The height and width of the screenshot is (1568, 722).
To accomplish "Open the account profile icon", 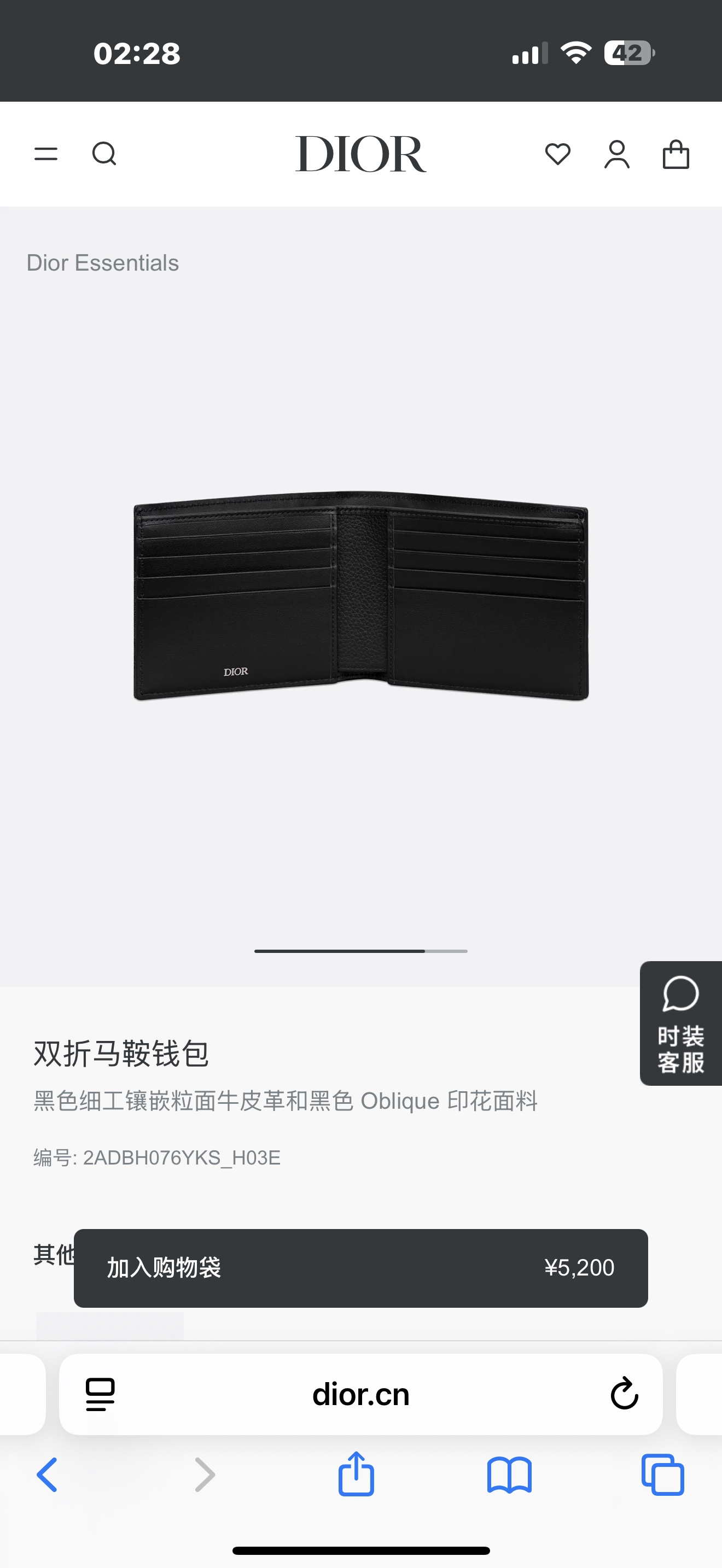I will 616,154.
